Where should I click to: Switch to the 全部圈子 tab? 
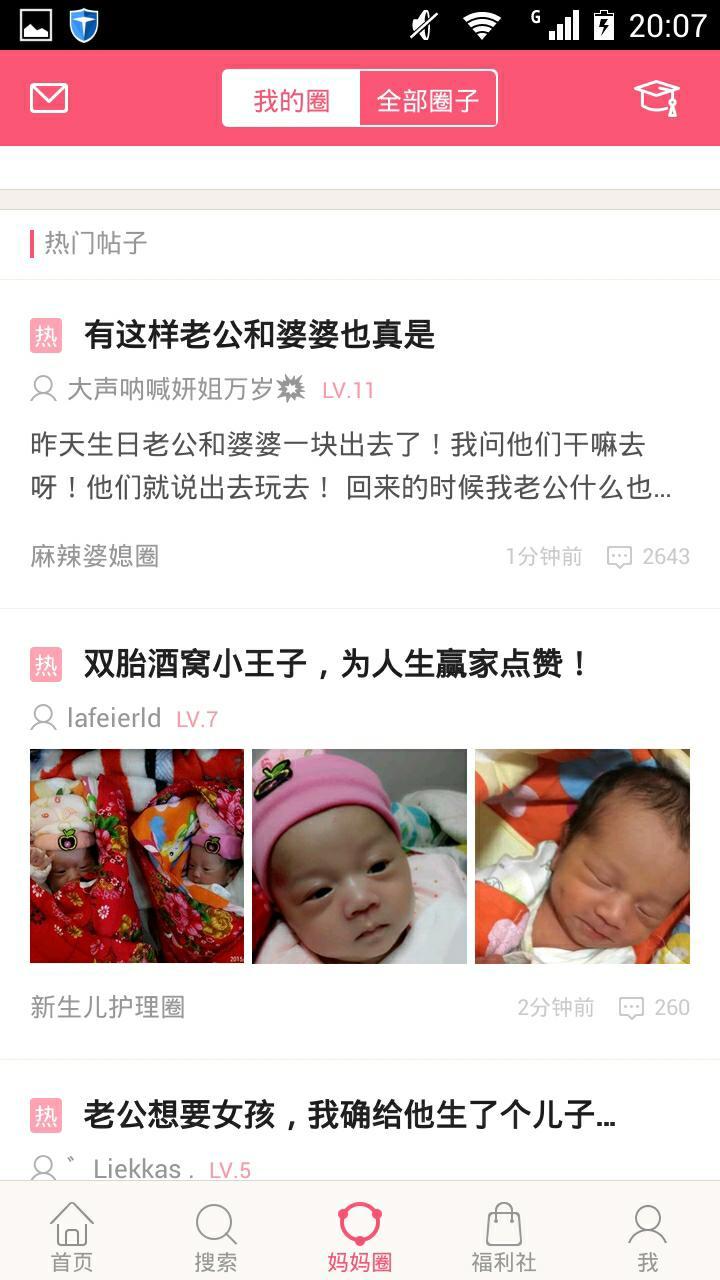[427, 99]
